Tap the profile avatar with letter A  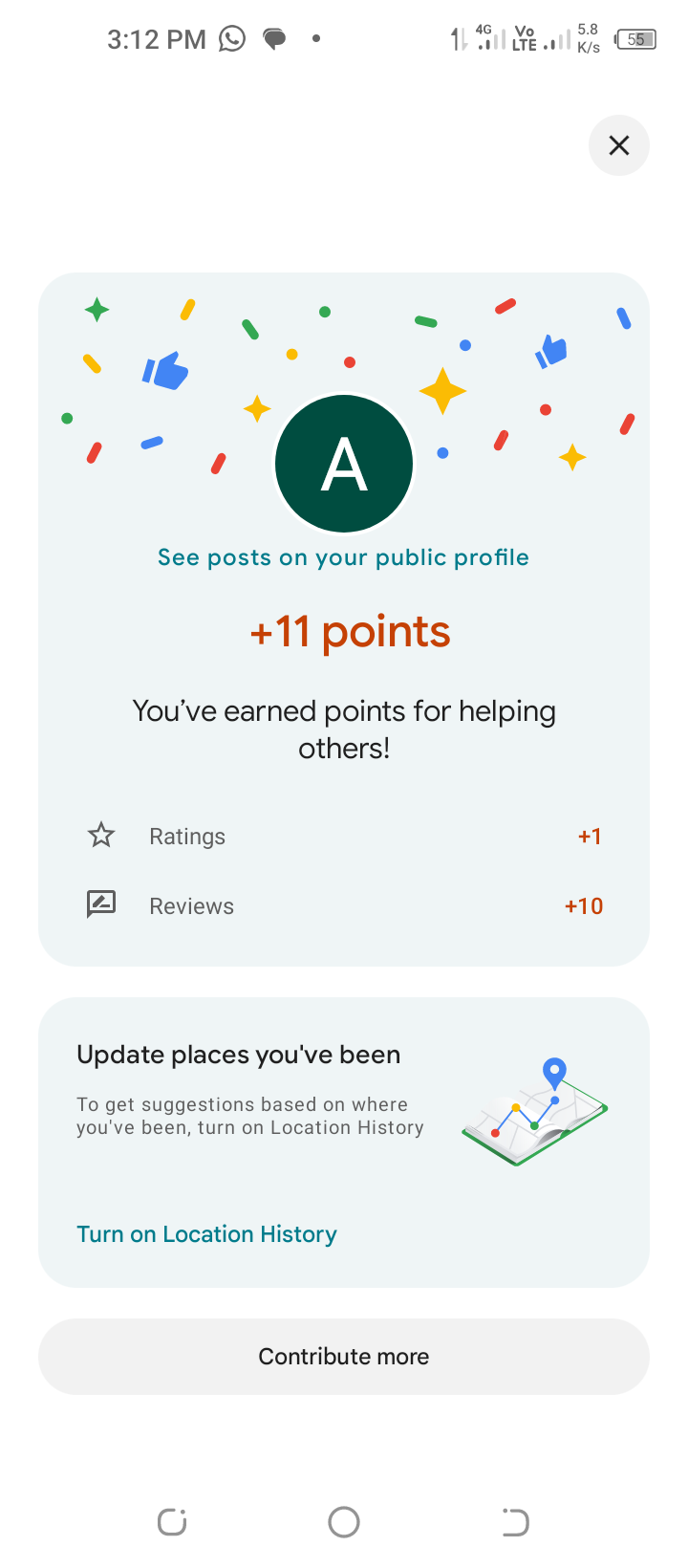point(344,464)
